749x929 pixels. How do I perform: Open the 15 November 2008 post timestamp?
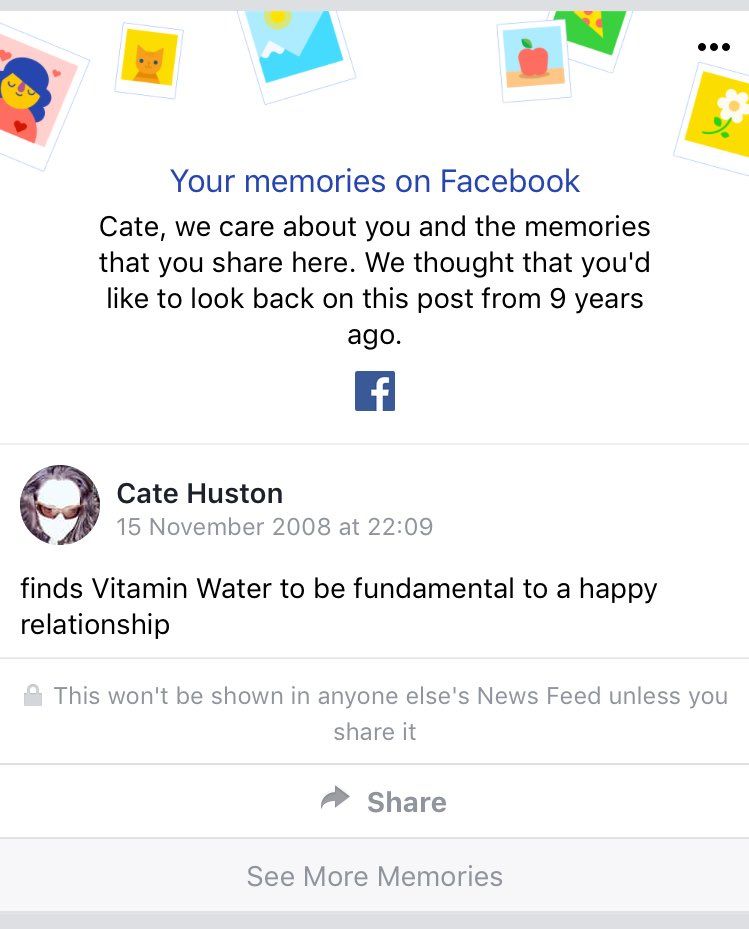tap(274, 527)
